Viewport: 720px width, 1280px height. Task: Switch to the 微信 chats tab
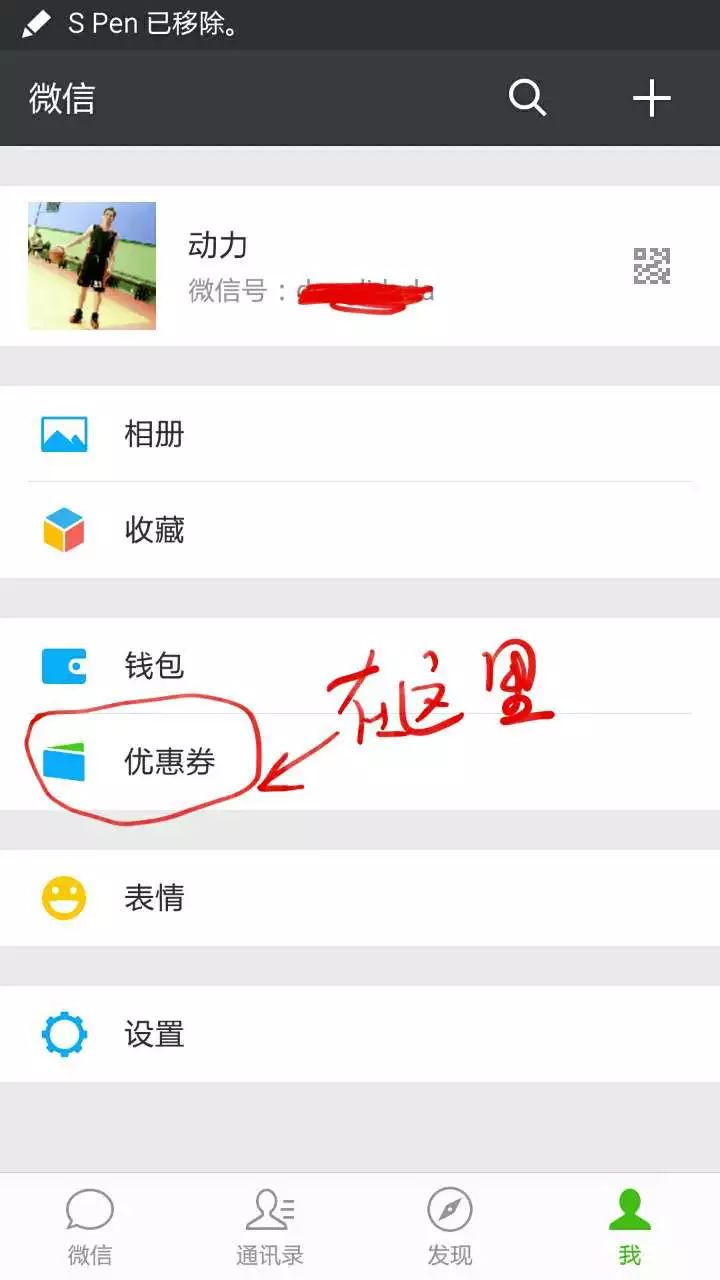click(90, 1227)
